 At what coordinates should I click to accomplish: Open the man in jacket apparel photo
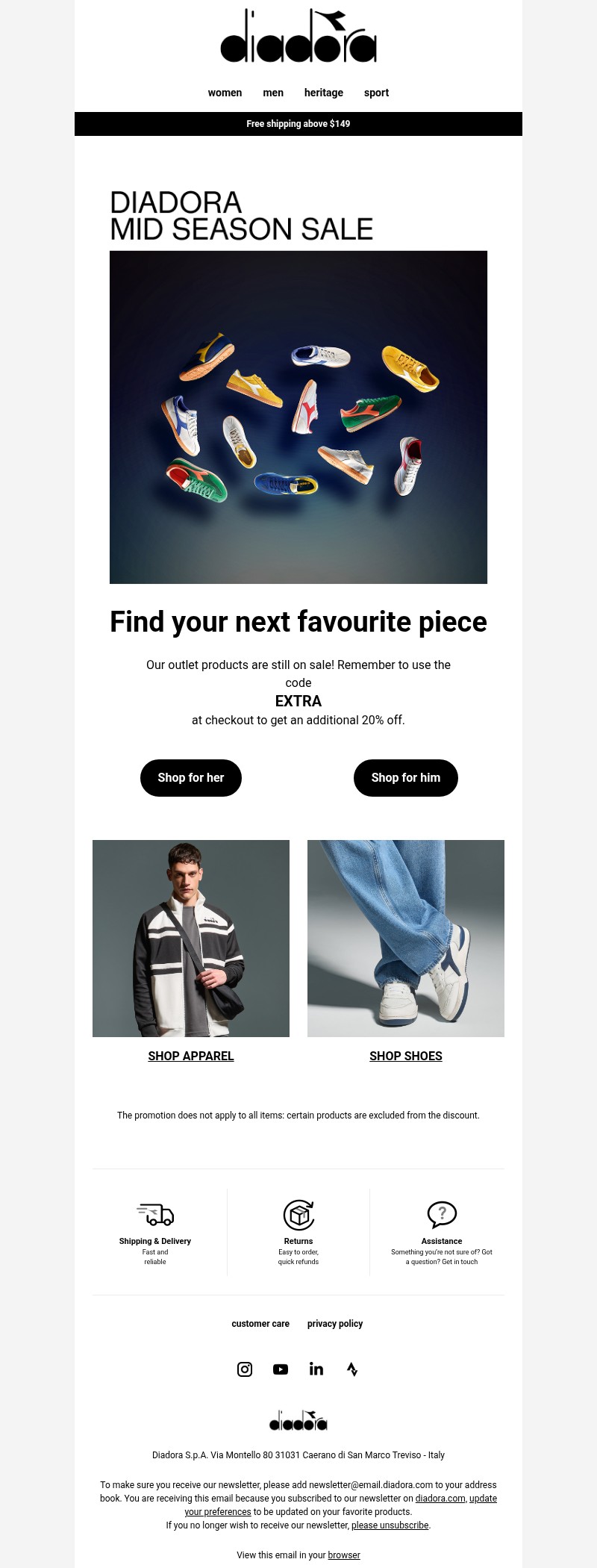(x=191, y=939)
